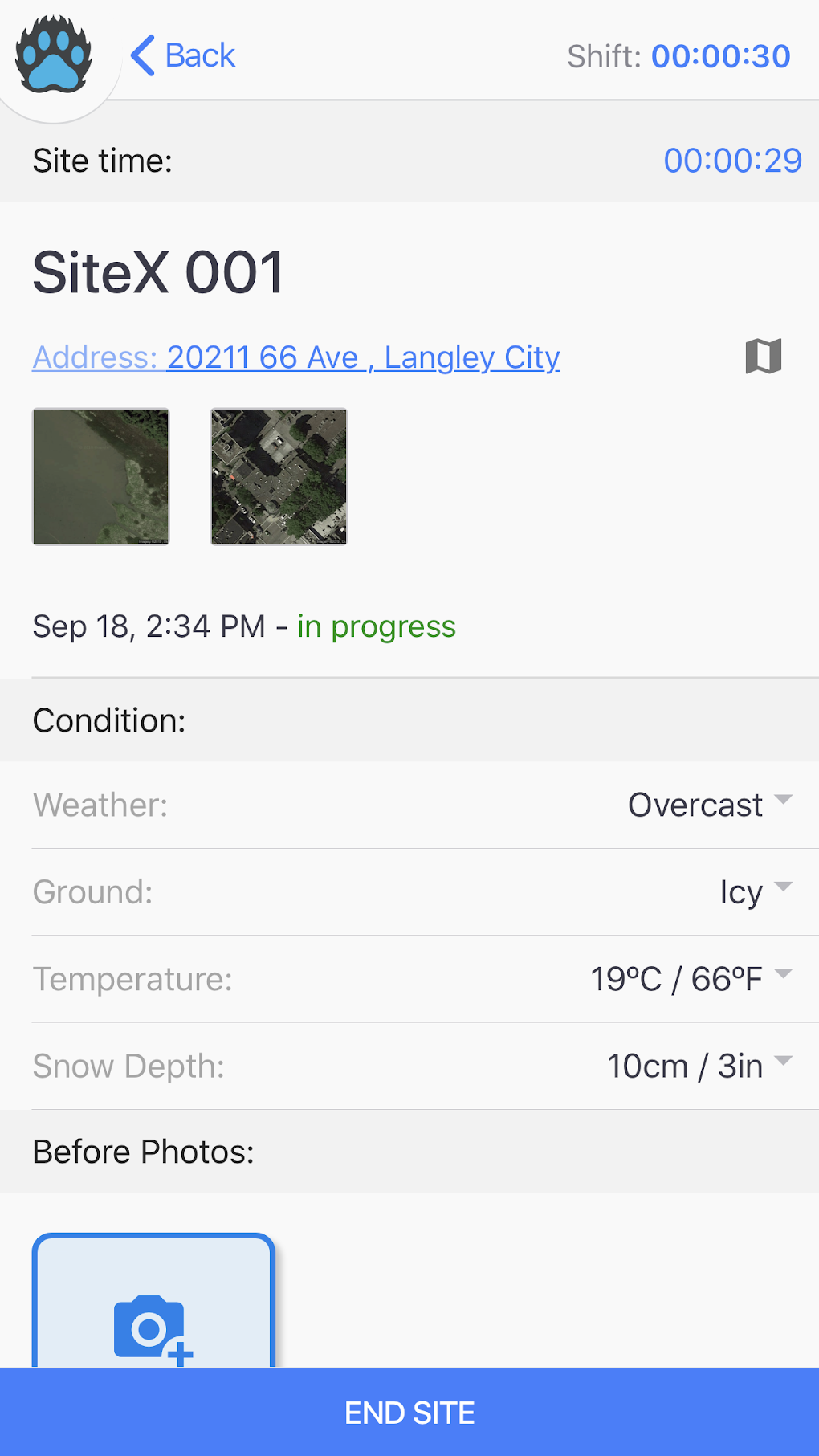Image resolution: width=819 pixels, height=1456 pixels.
Task: Select a different Temperature value
Action: coord(691,979)
